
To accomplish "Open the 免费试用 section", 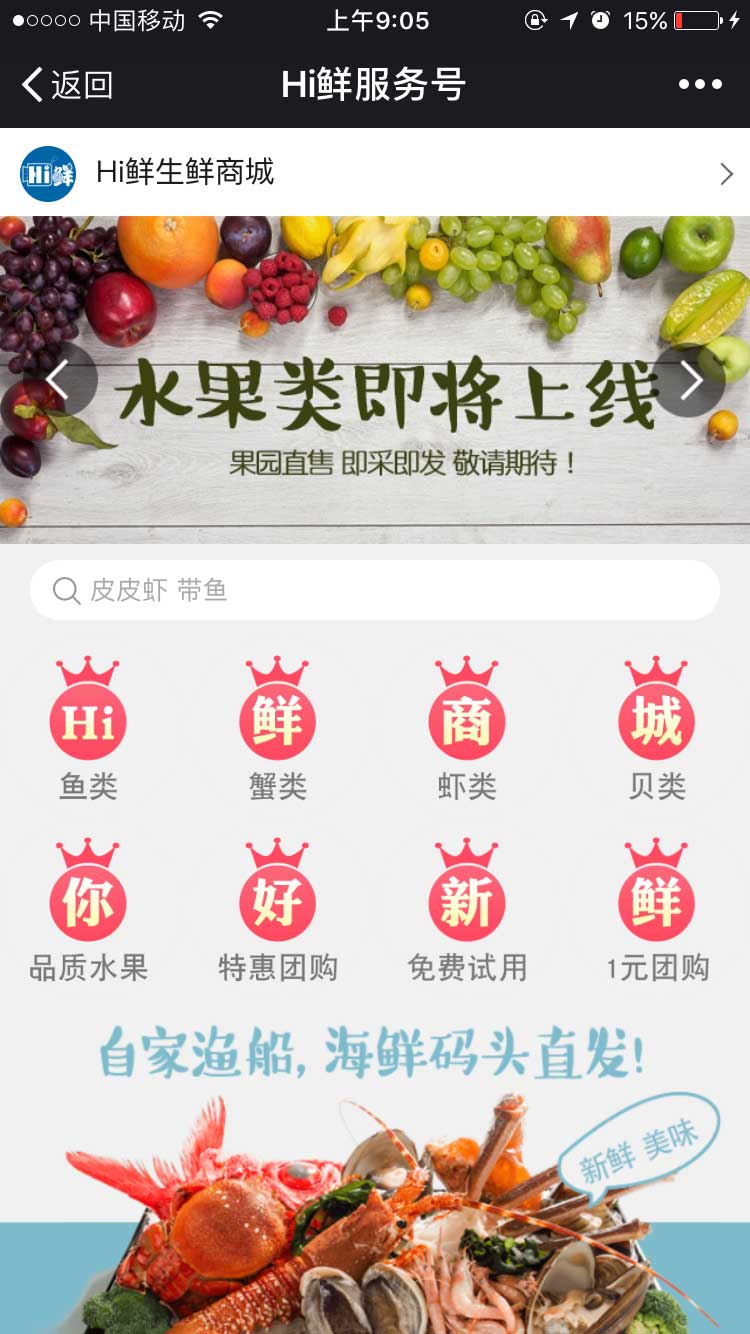I will coord(466,912).
